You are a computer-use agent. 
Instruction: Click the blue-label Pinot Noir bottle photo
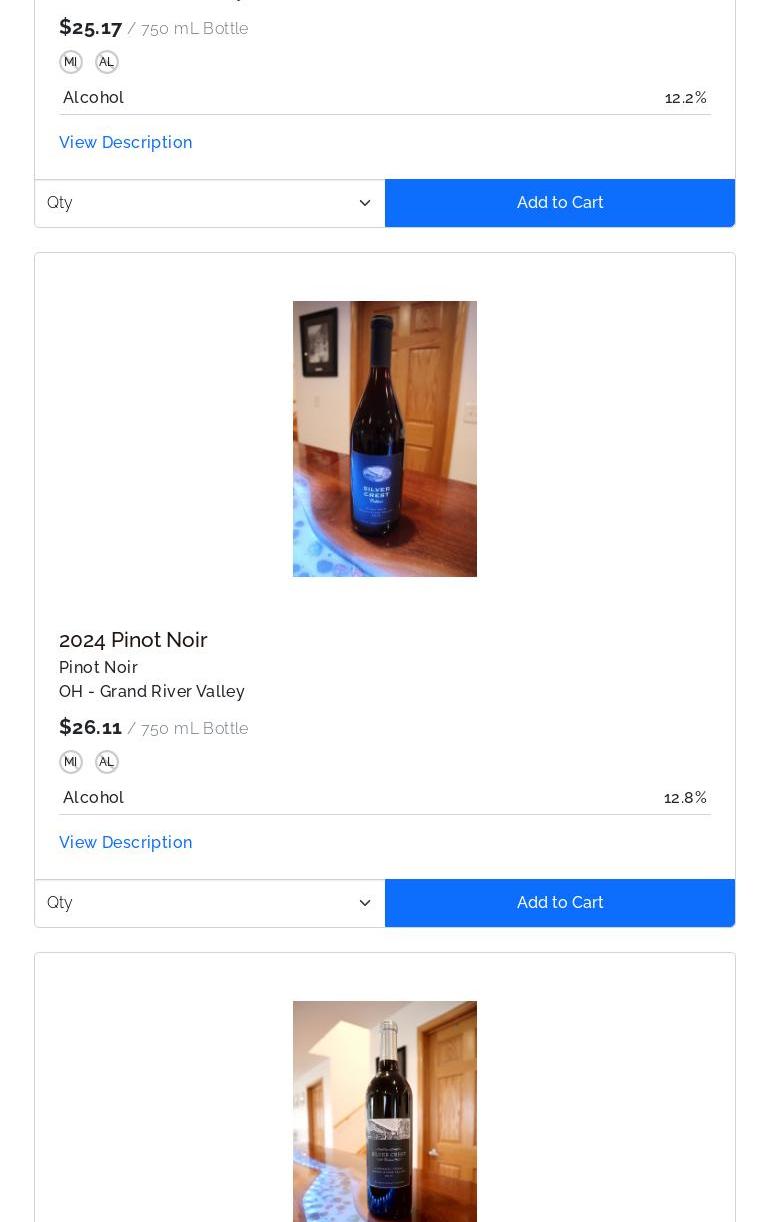click(x=385, y=438)
